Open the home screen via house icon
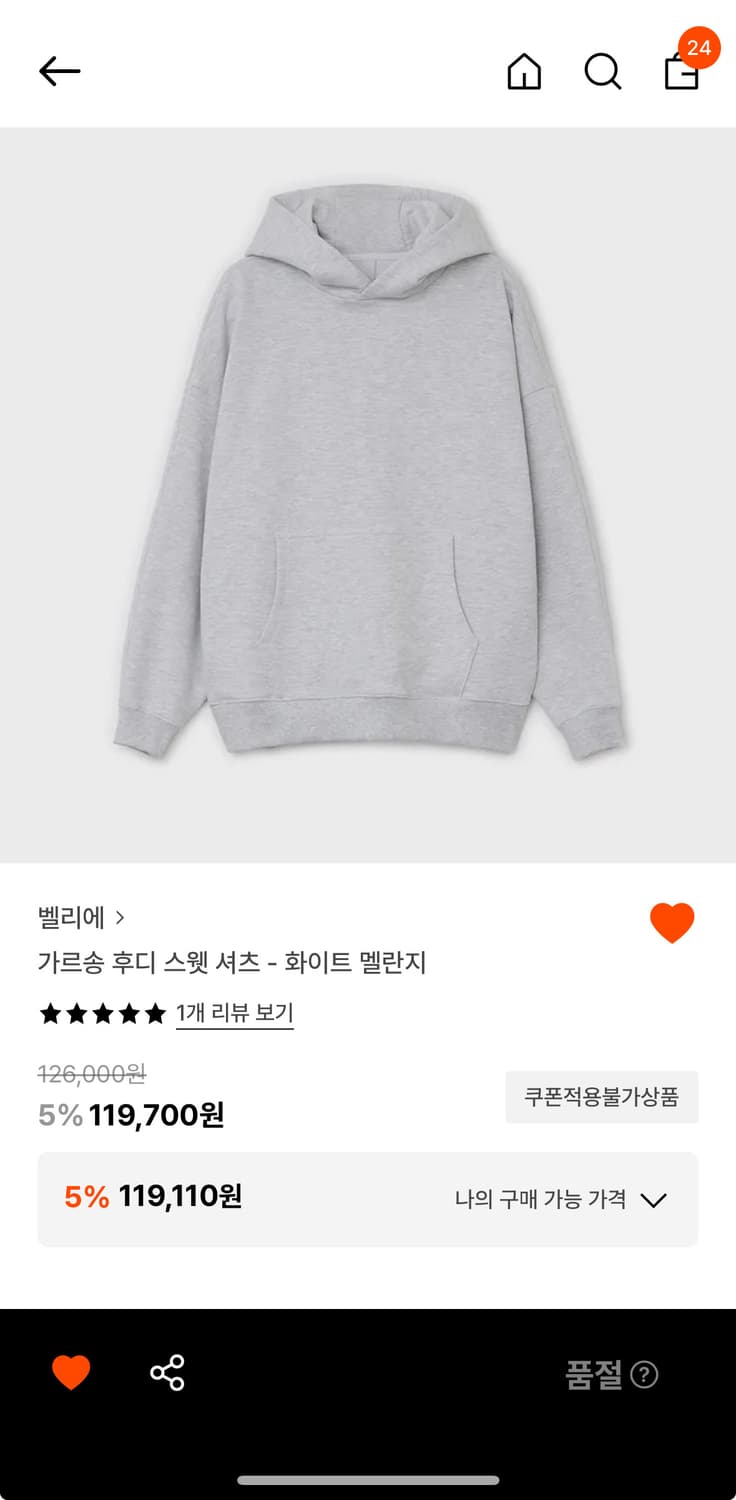Image resolution: width=736 pixels, height=1500 pixels. coord(525,71)
